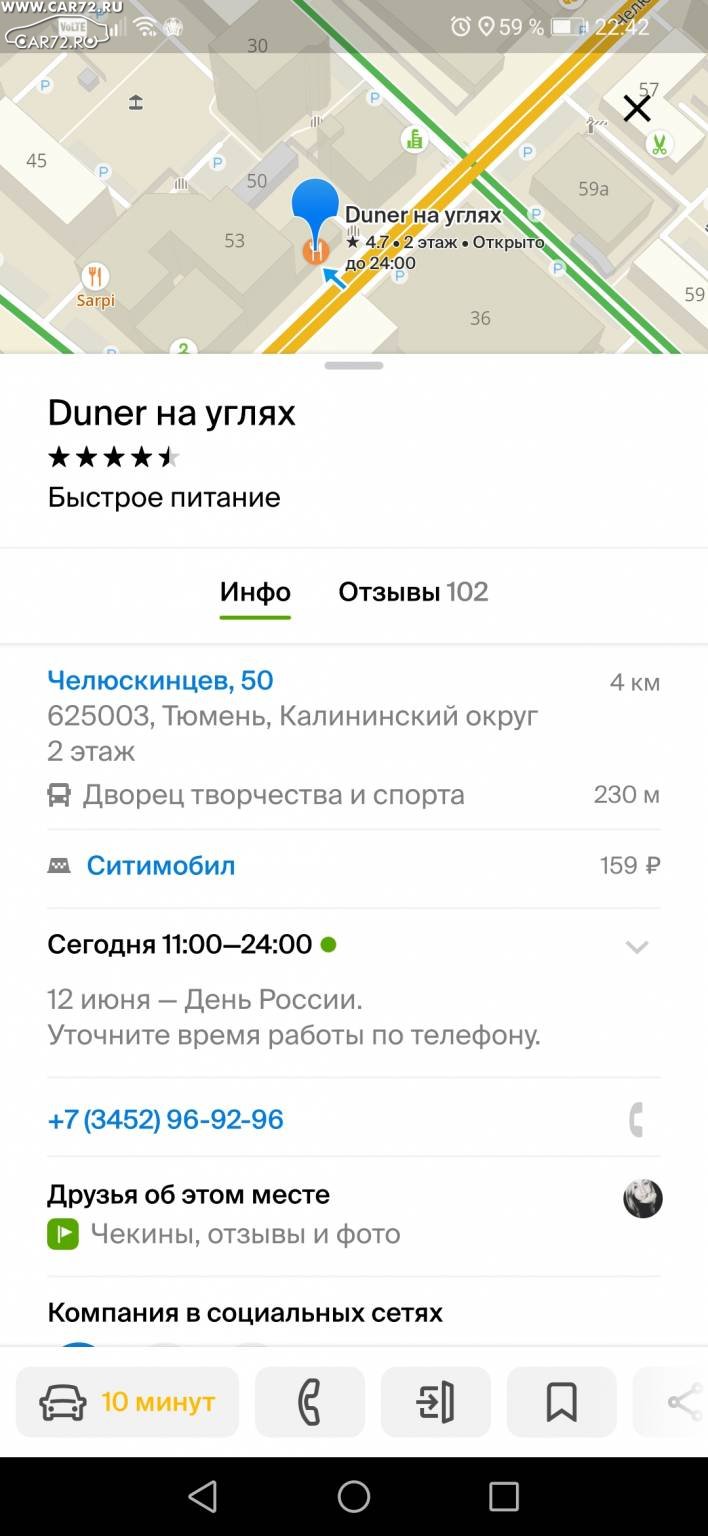Open the Sarpi restaurant marker on map
This screenshot has height=1536, width=708.
96,277
